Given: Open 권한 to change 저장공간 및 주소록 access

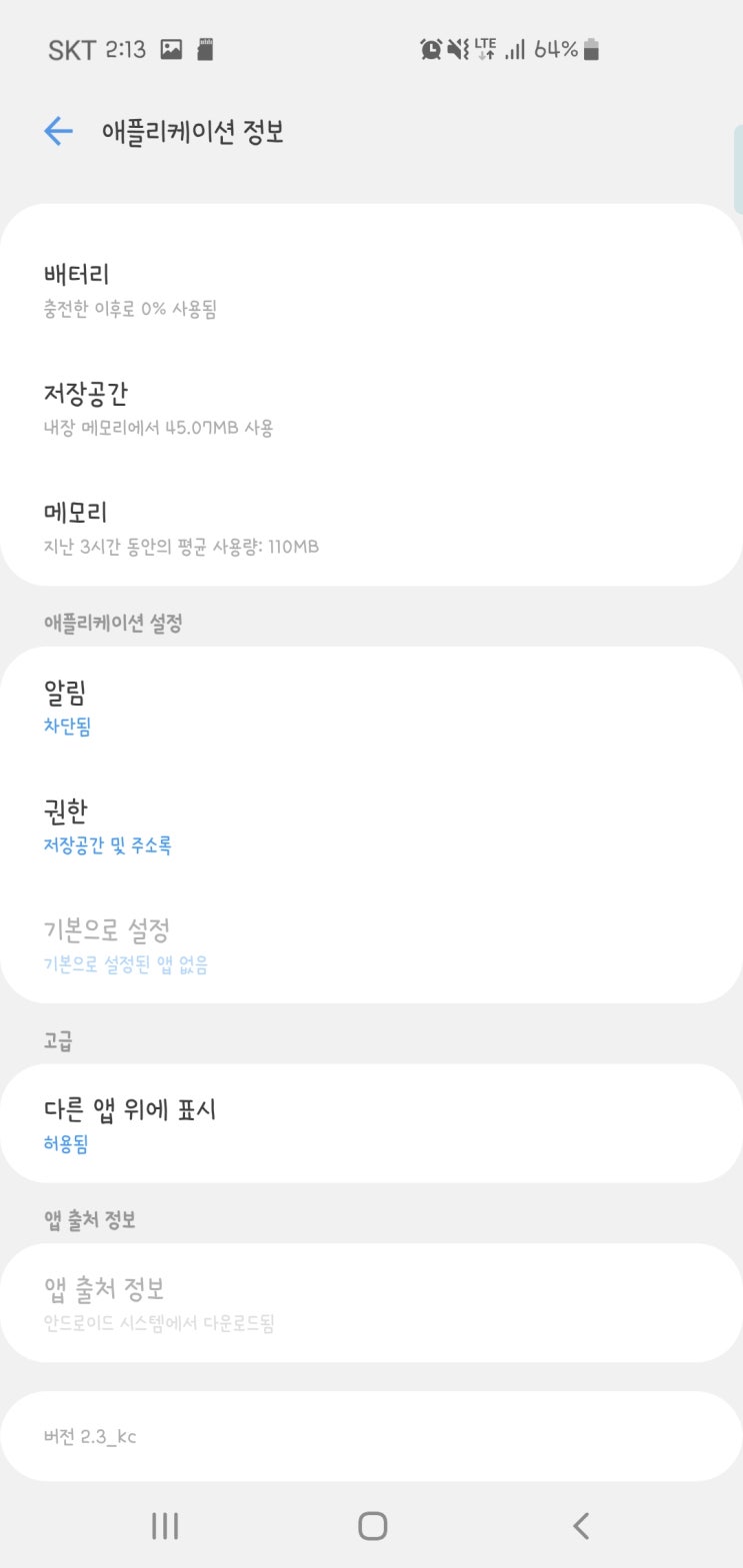Looking at the screenshot, I should (371, 824).
